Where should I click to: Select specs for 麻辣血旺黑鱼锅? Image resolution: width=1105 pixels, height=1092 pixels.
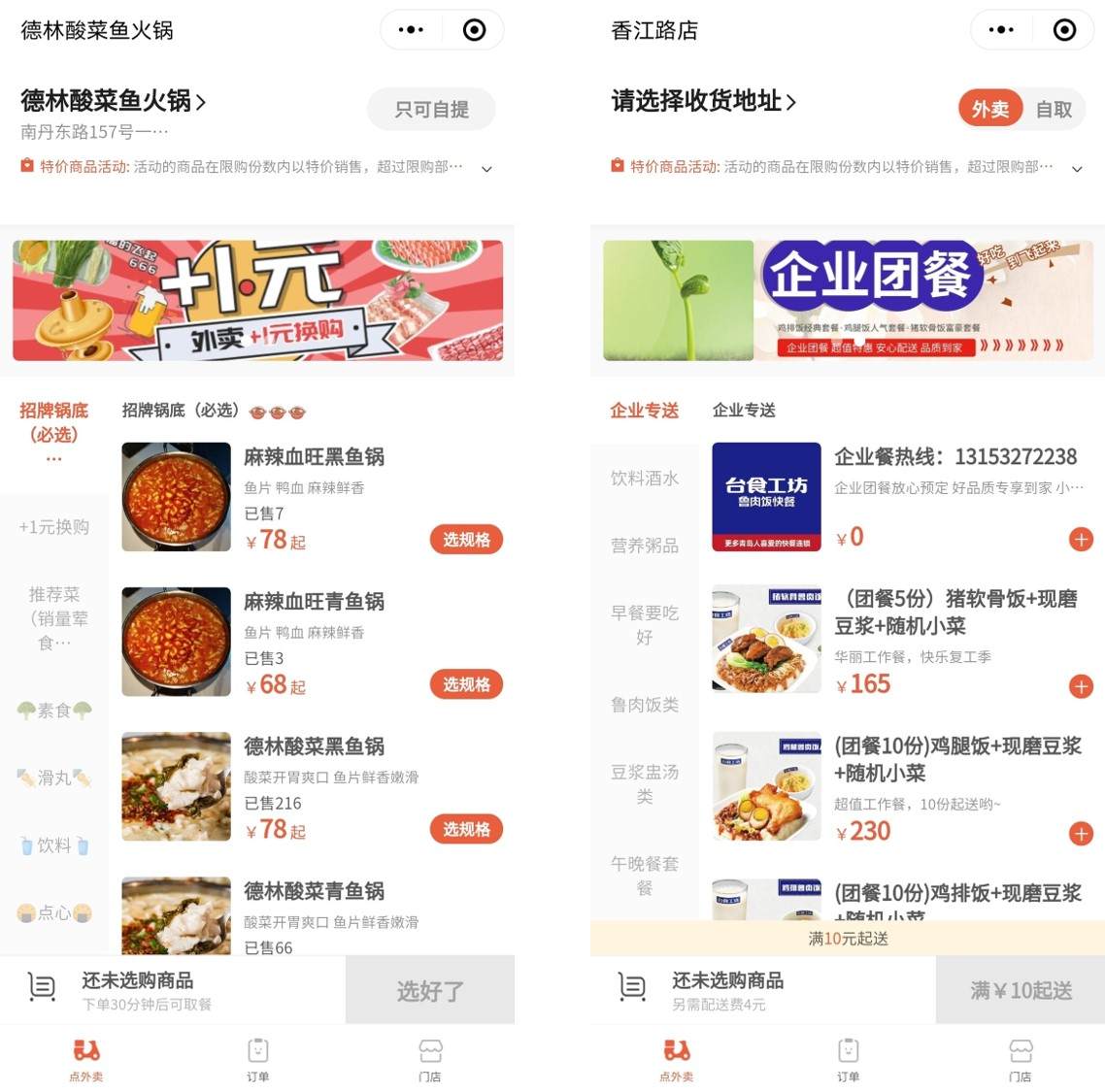[x=466, y=540]
